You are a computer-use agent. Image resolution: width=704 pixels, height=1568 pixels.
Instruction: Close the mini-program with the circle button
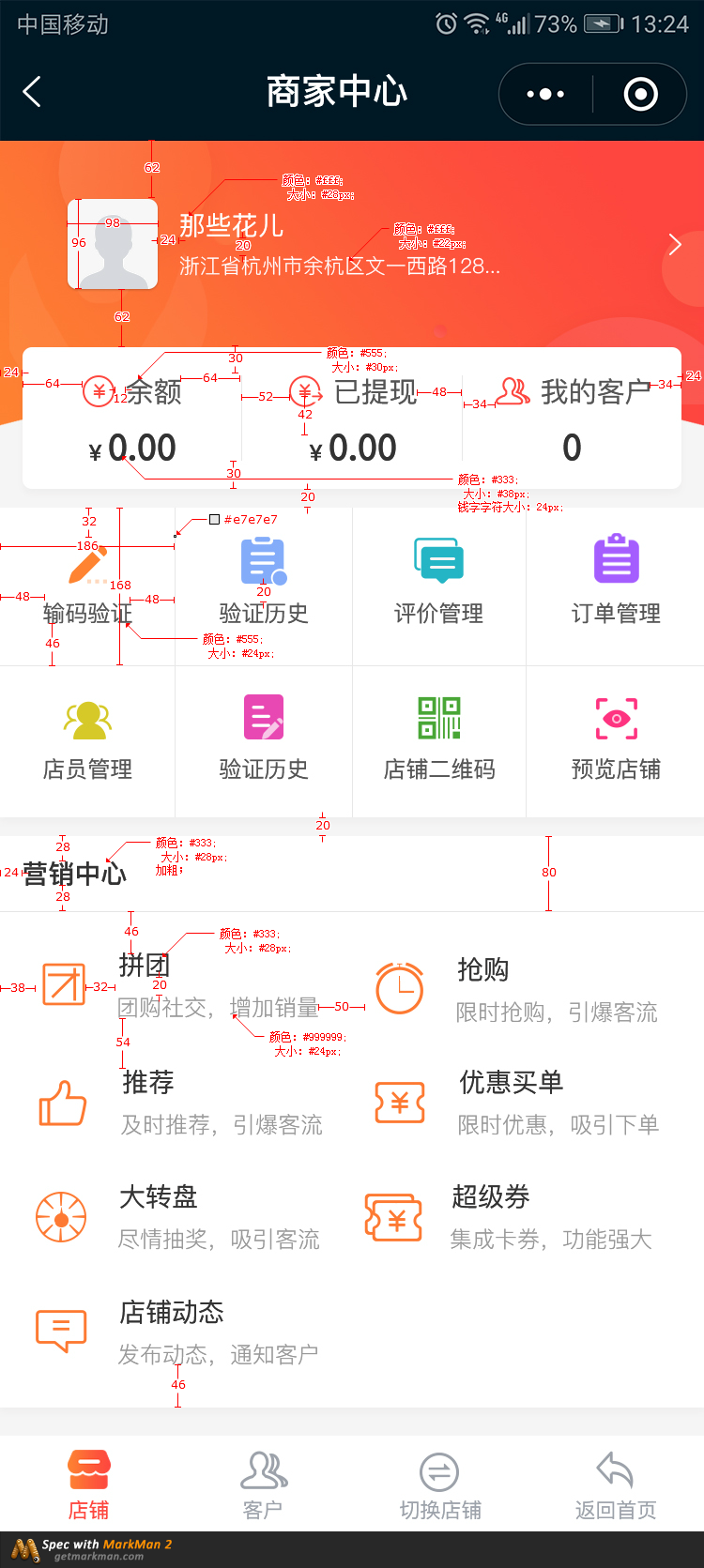(x=641, y=94)
